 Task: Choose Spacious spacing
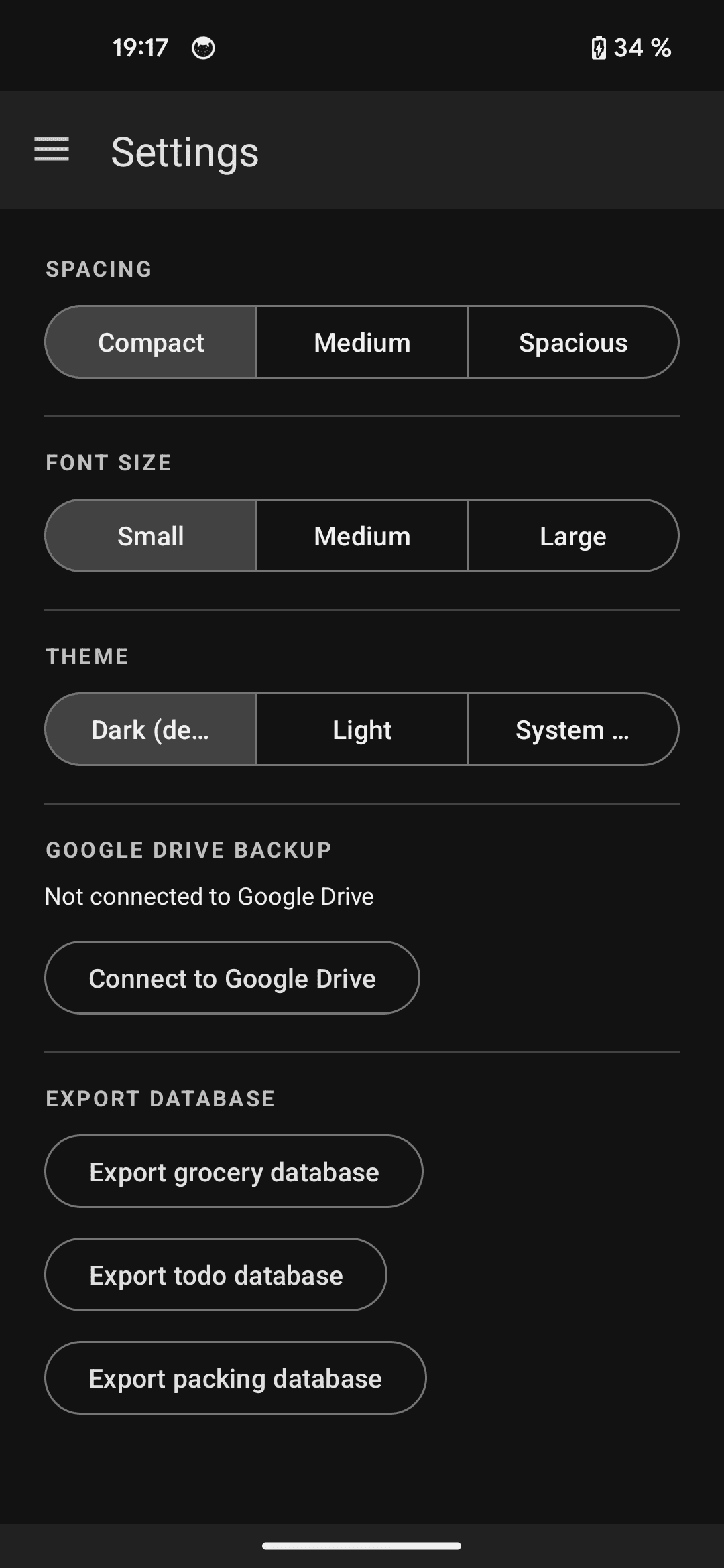tap(573, 342)
